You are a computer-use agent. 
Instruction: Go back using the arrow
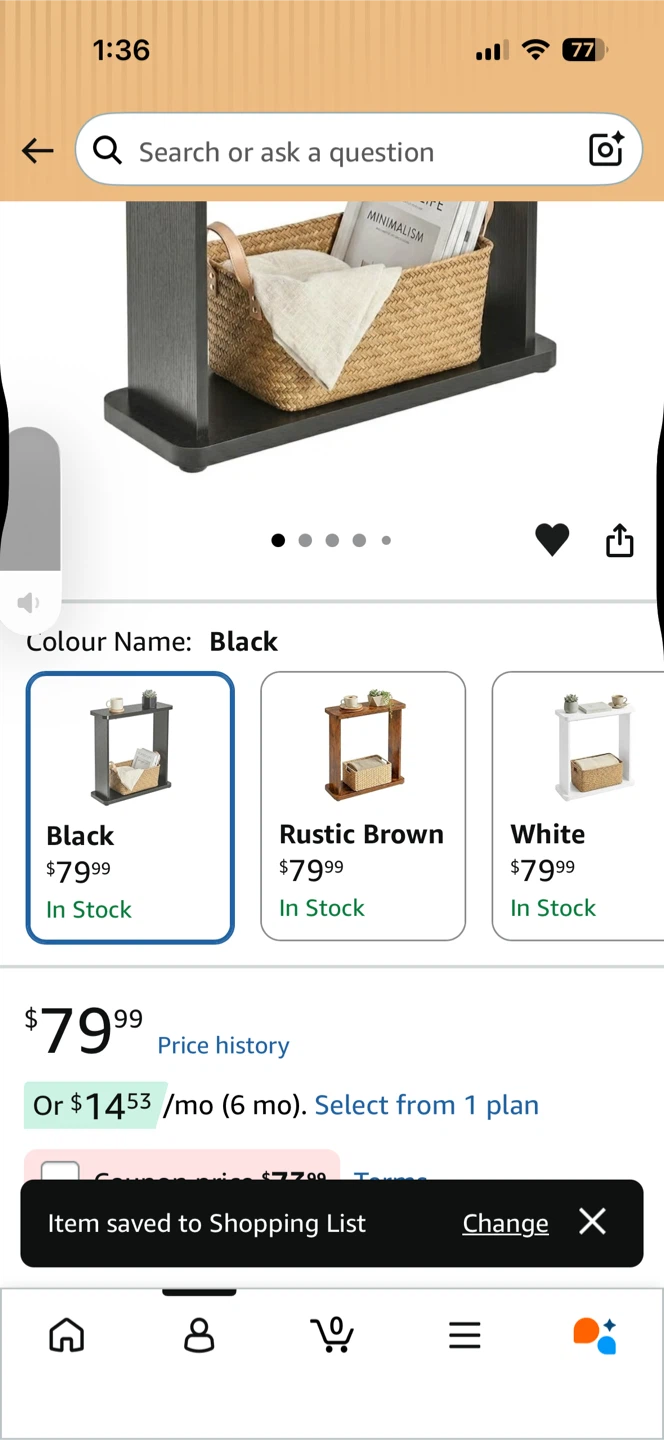(x=37, y=151)
